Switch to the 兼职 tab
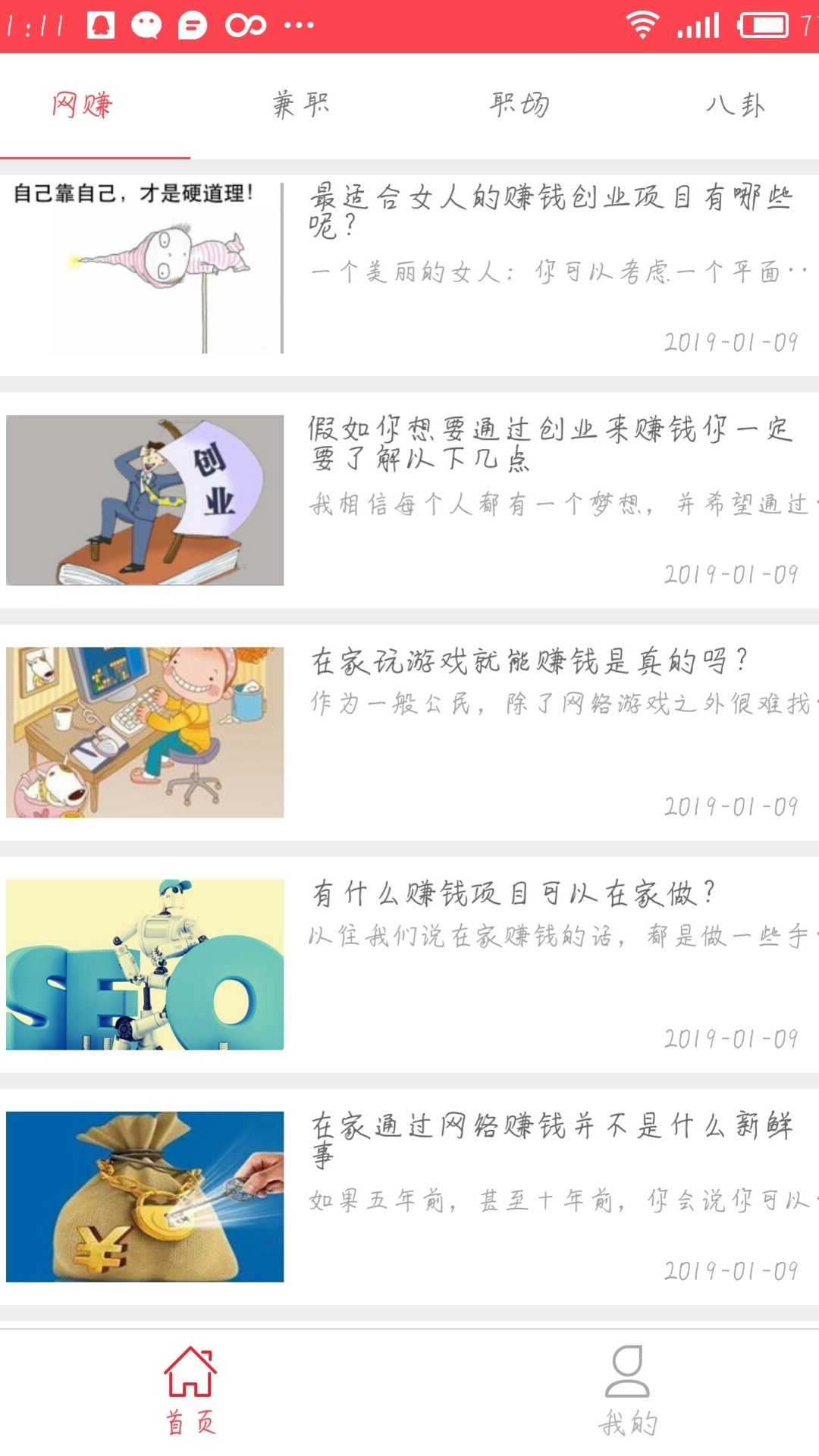819x1456 pixels. [300, 106]
